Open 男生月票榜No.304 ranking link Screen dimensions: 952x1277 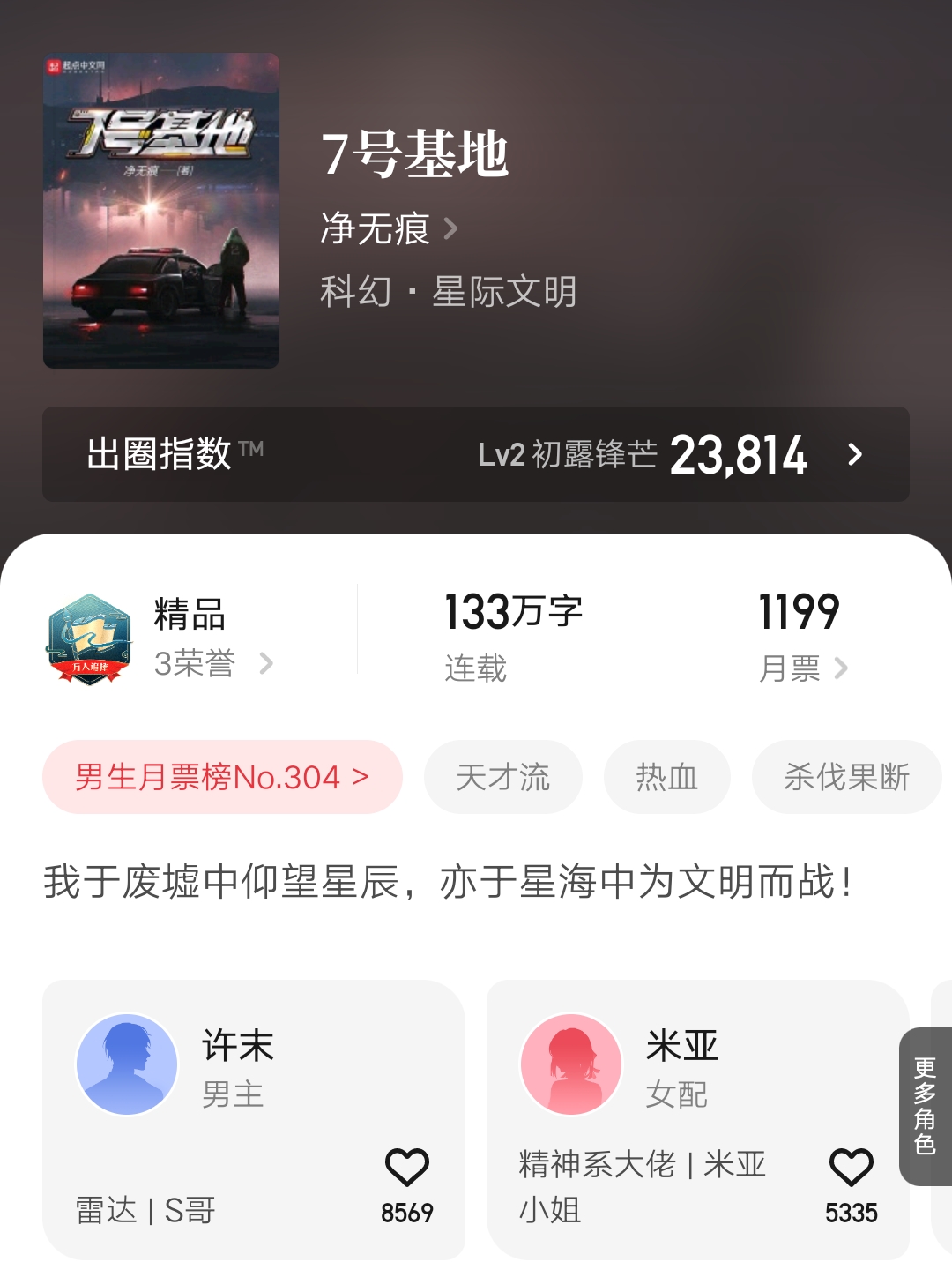(x=221, y=776)
